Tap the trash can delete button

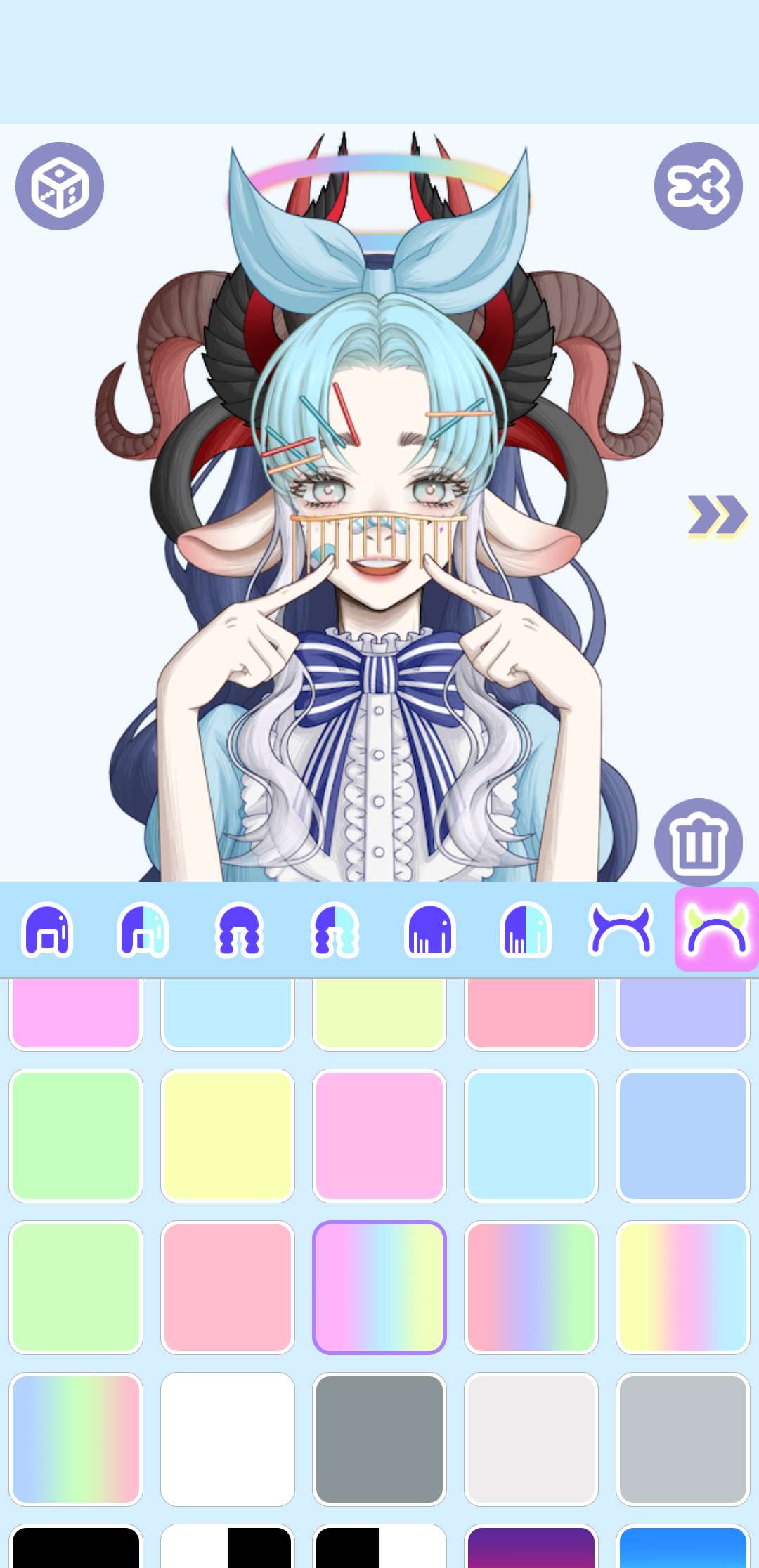(698, 842)
